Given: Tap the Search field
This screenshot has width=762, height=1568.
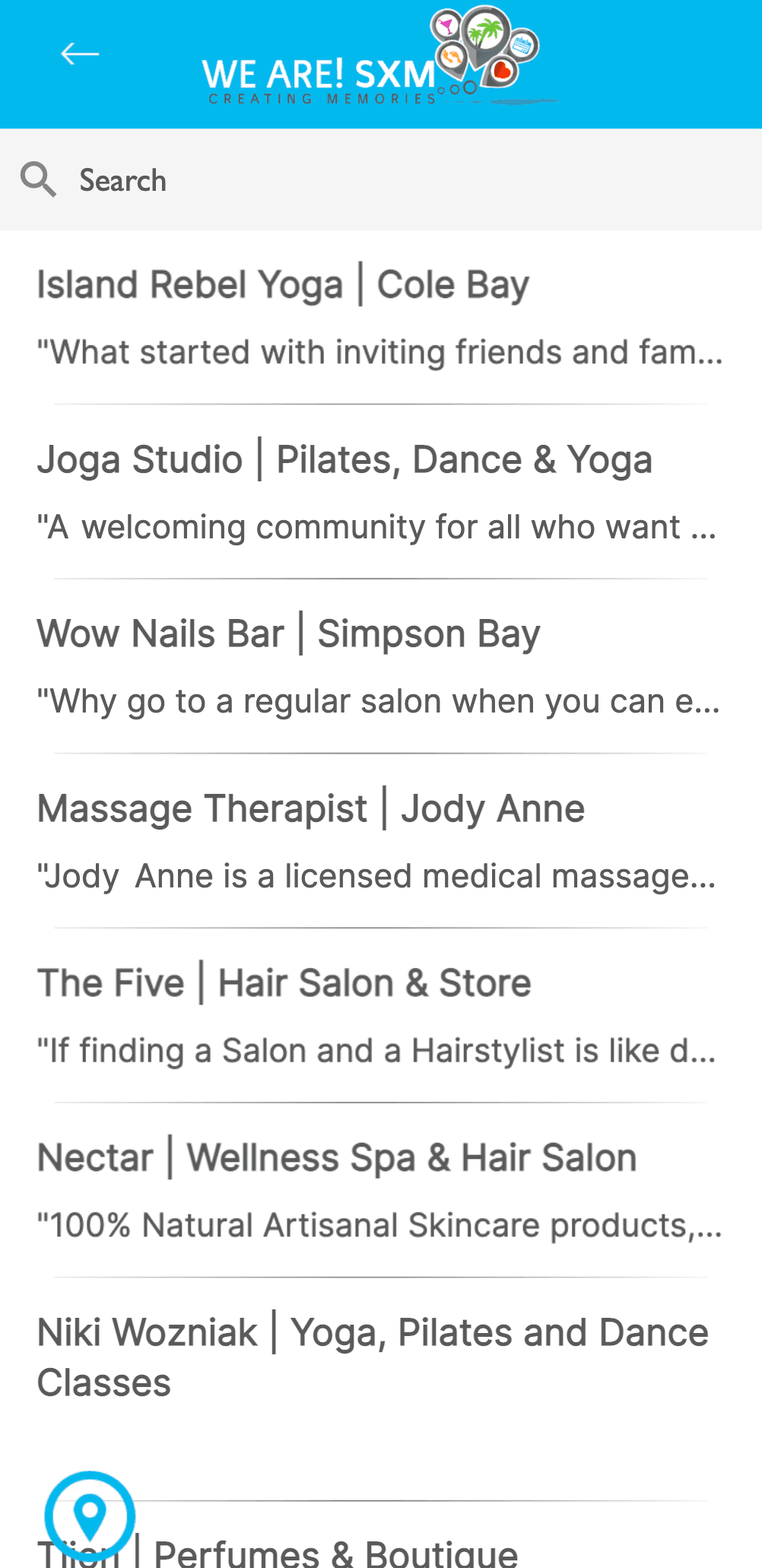Looking at the screenshot, I should (x=380, y=180).
